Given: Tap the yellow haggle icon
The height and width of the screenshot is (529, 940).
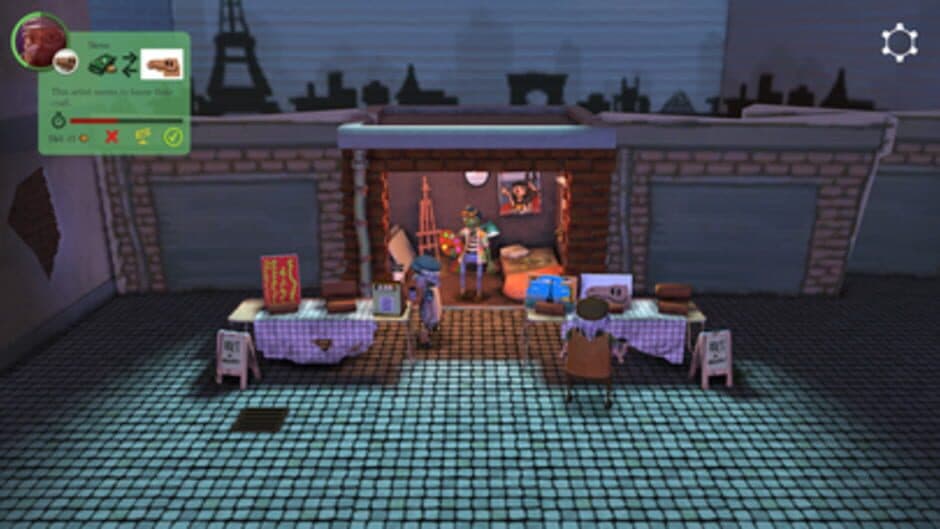Looking at the screenshot, I should click(143, 137).
